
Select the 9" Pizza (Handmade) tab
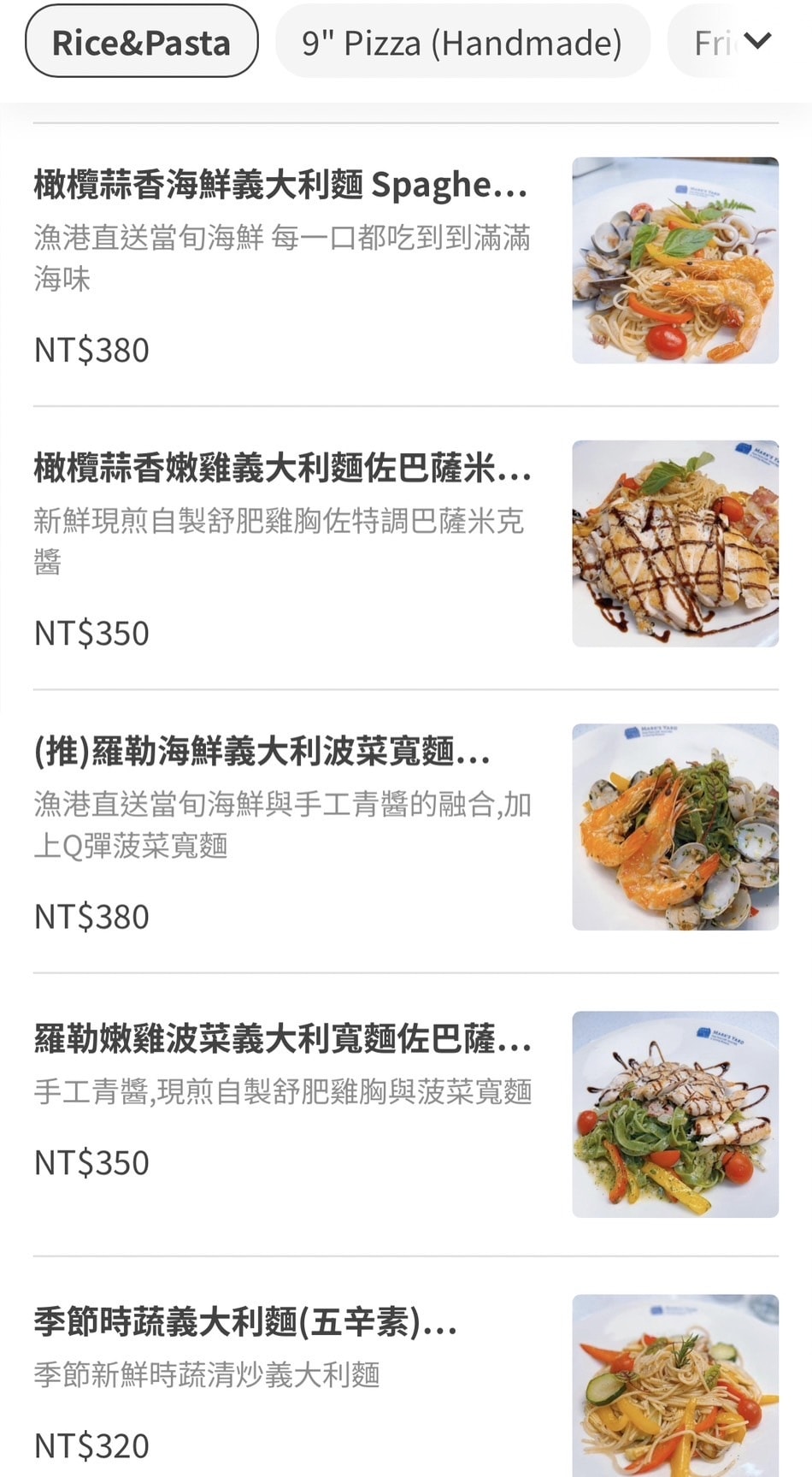tap(462, 42)
